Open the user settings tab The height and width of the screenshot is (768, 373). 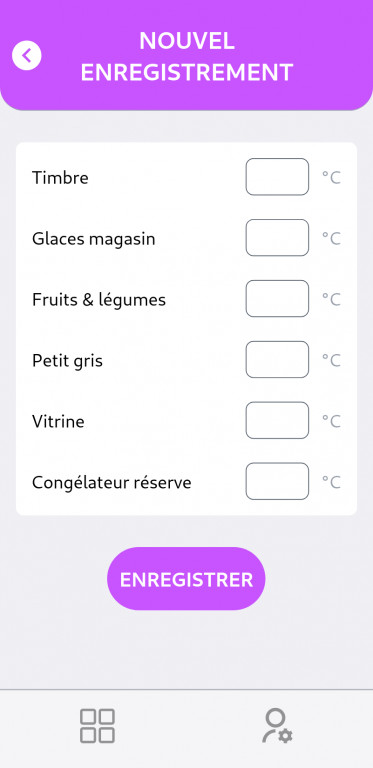(x=277, y=726)
